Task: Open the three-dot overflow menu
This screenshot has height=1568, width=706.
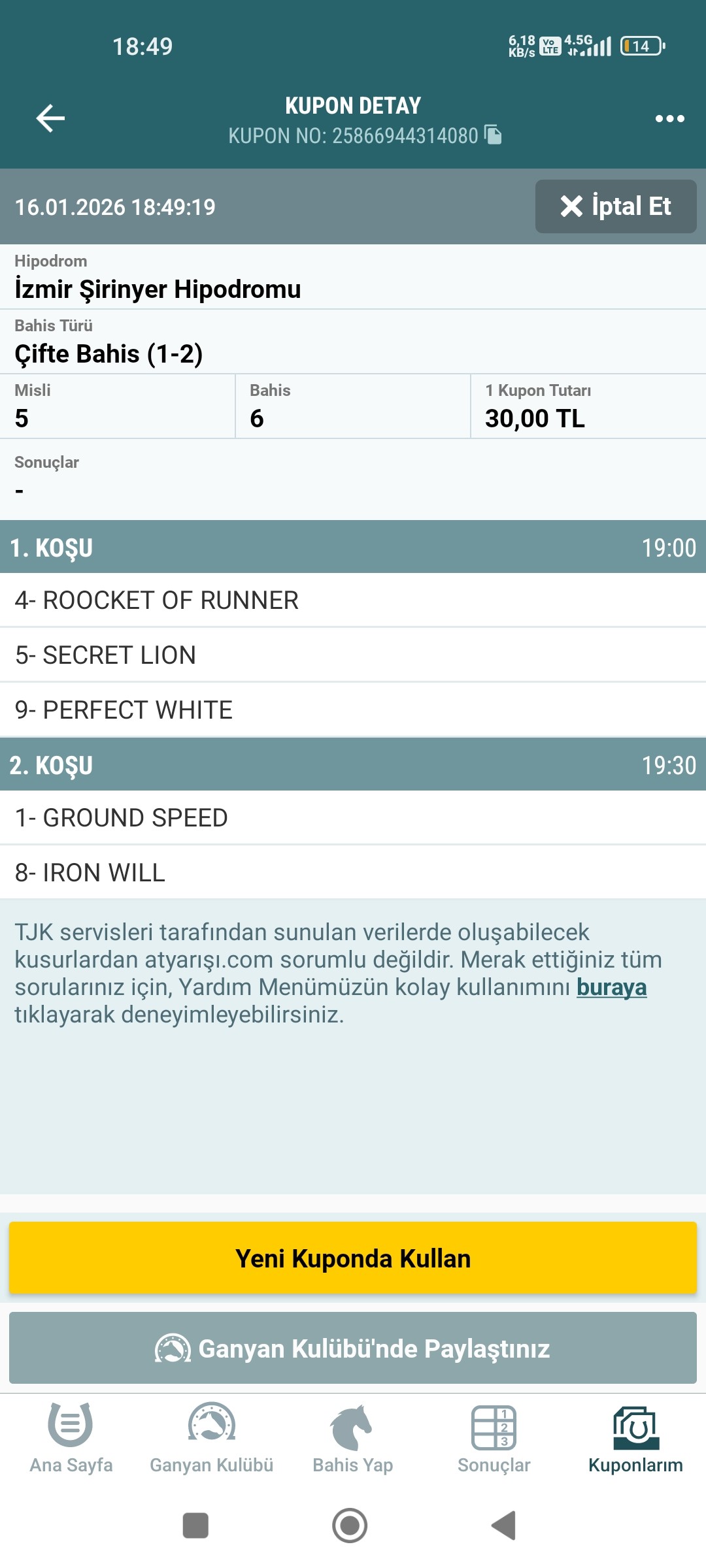Action: (669, 118)
